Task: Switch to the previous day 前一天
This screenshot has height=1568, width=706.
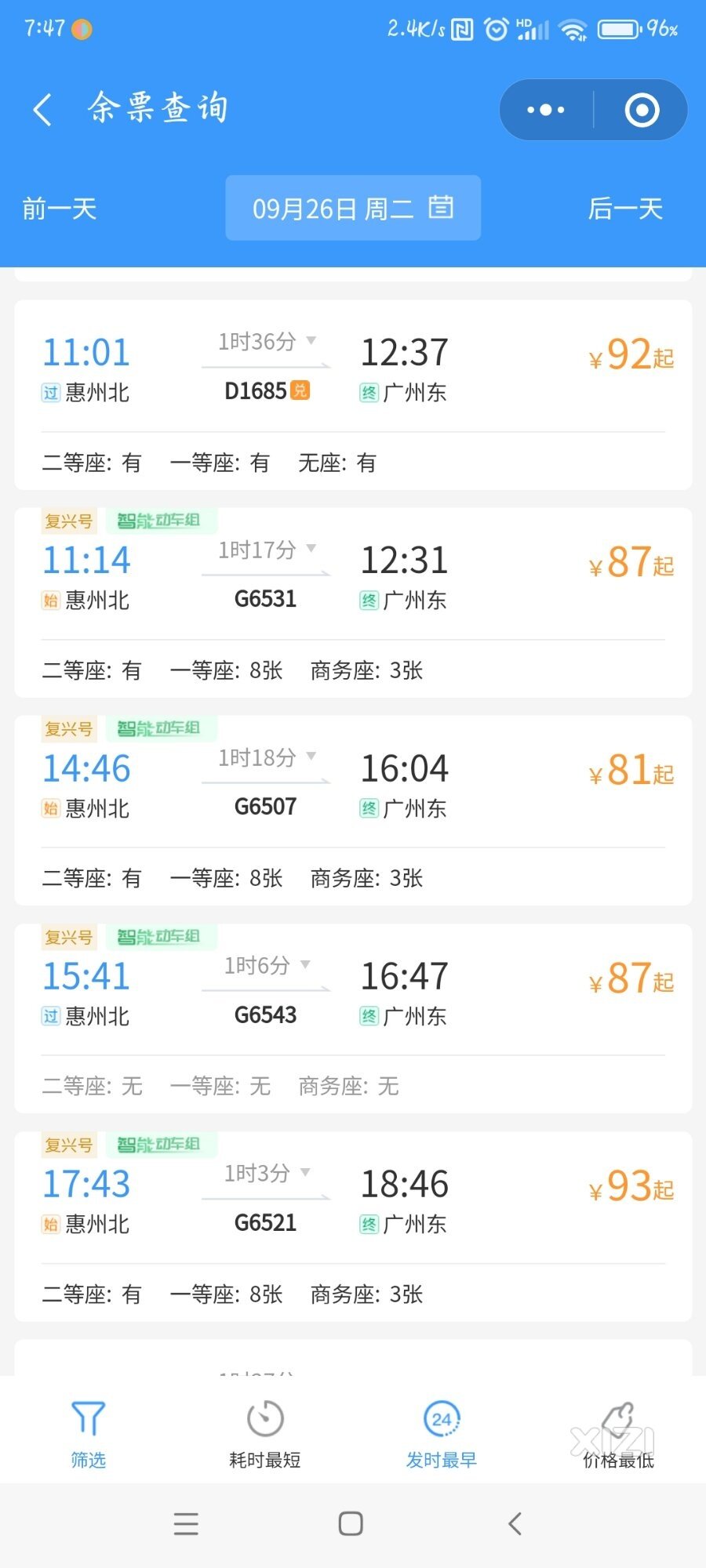Action: click(x=60, y=209)
